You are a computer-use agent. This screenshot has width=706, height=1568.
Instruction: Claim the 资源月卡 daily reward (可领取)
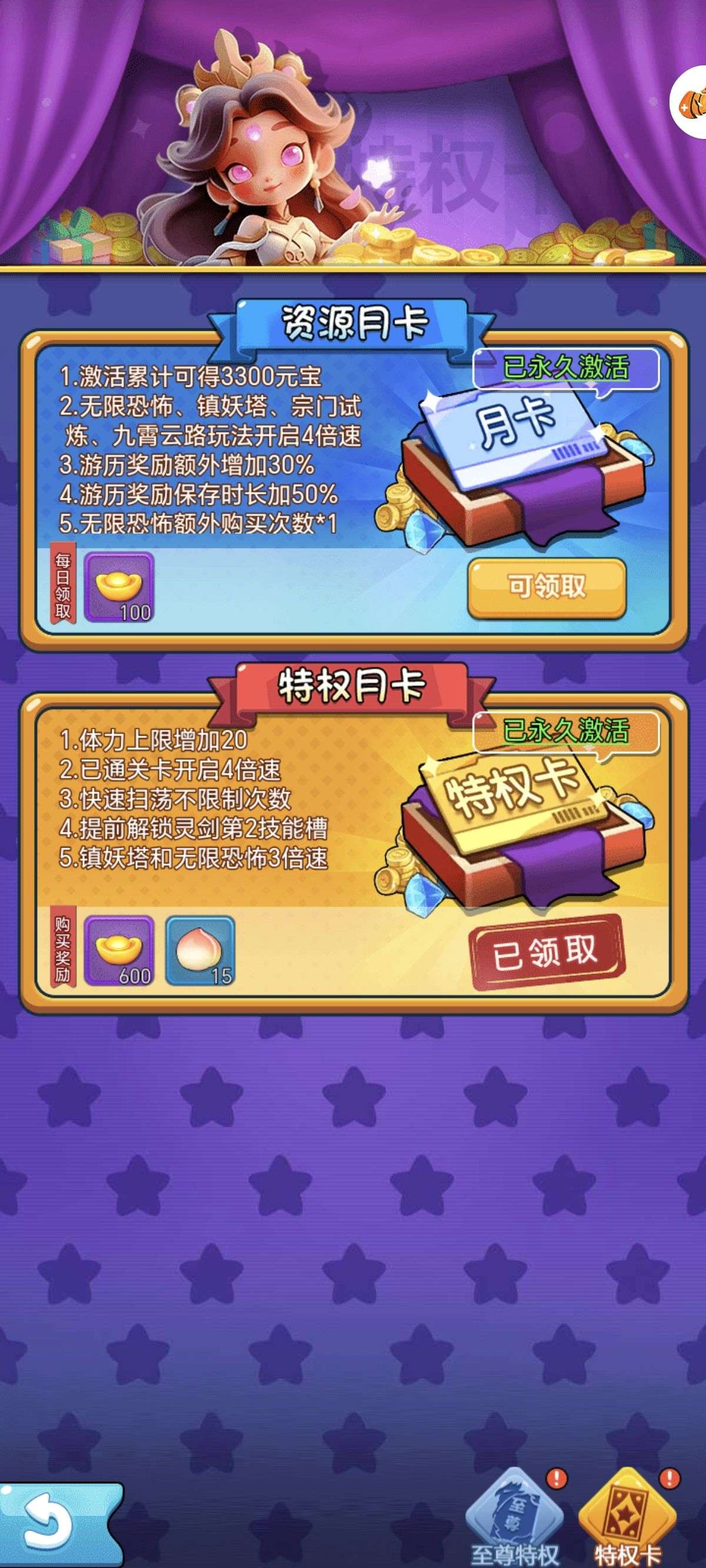[x=546, y=587]
